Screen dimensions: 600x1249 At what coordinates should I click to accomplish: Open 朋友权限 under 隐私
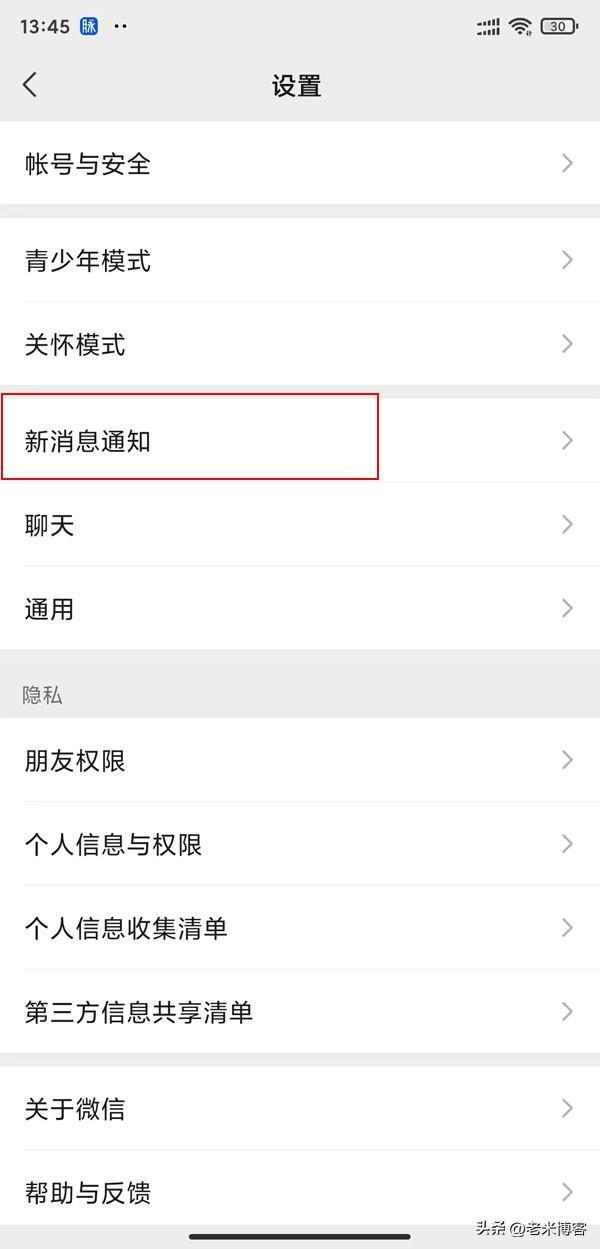[x=300, y=761]
